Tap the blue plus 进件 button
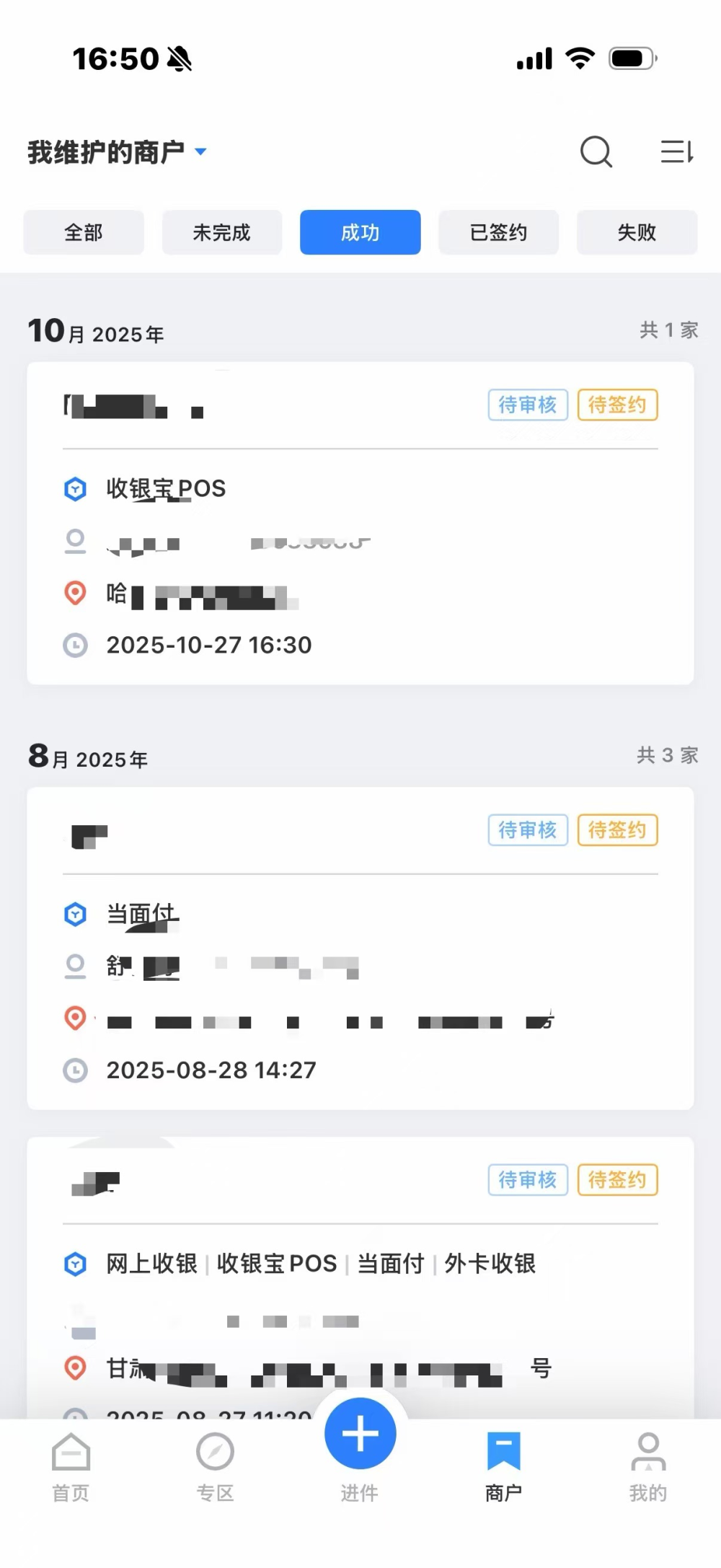 point(360,1434)
